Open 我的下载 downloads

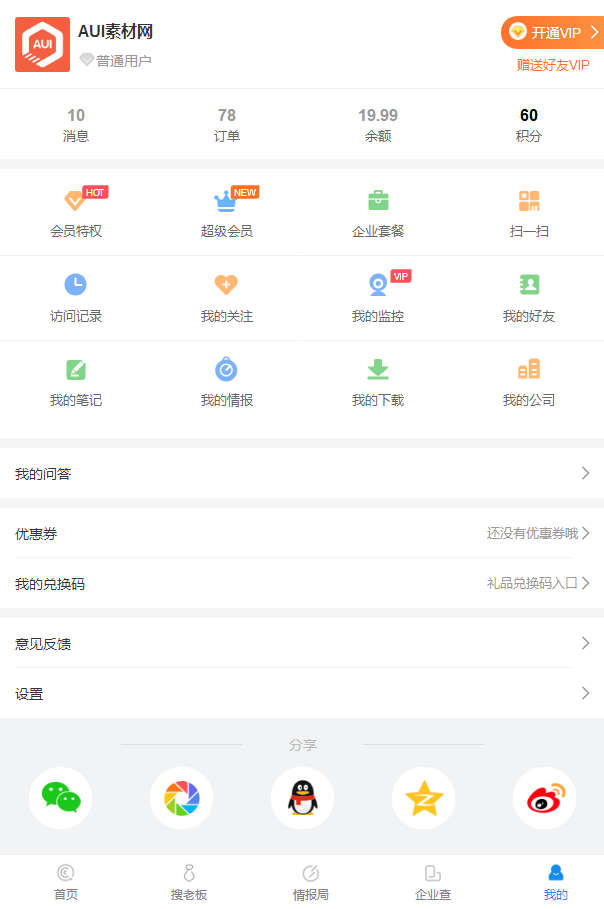tap(378, 382)
